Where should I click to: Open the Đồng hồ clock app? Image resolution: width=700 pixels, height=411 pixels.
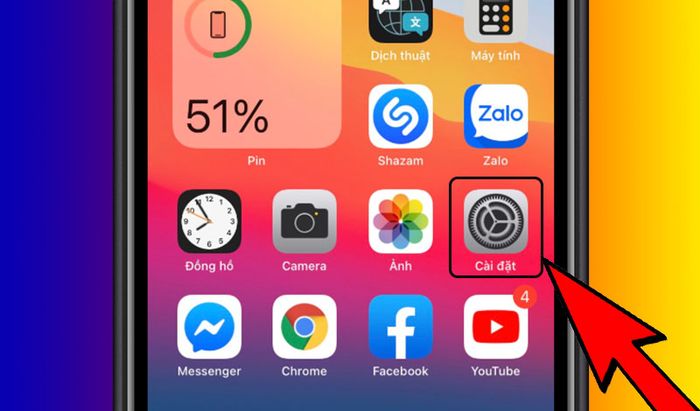click(x=210, y=222)
